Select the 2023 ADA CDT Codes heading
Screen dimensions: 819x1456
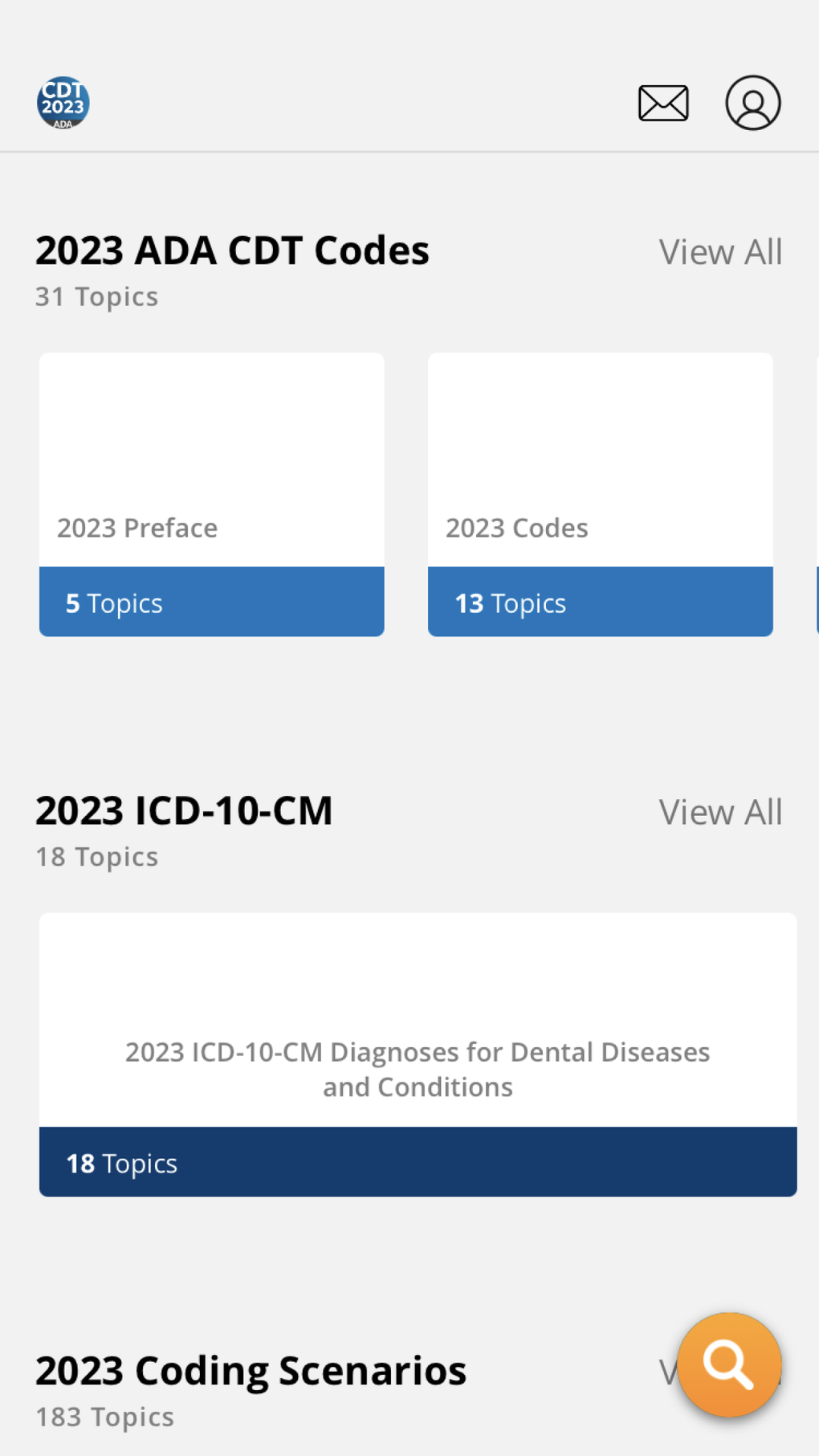click(232, 250)
